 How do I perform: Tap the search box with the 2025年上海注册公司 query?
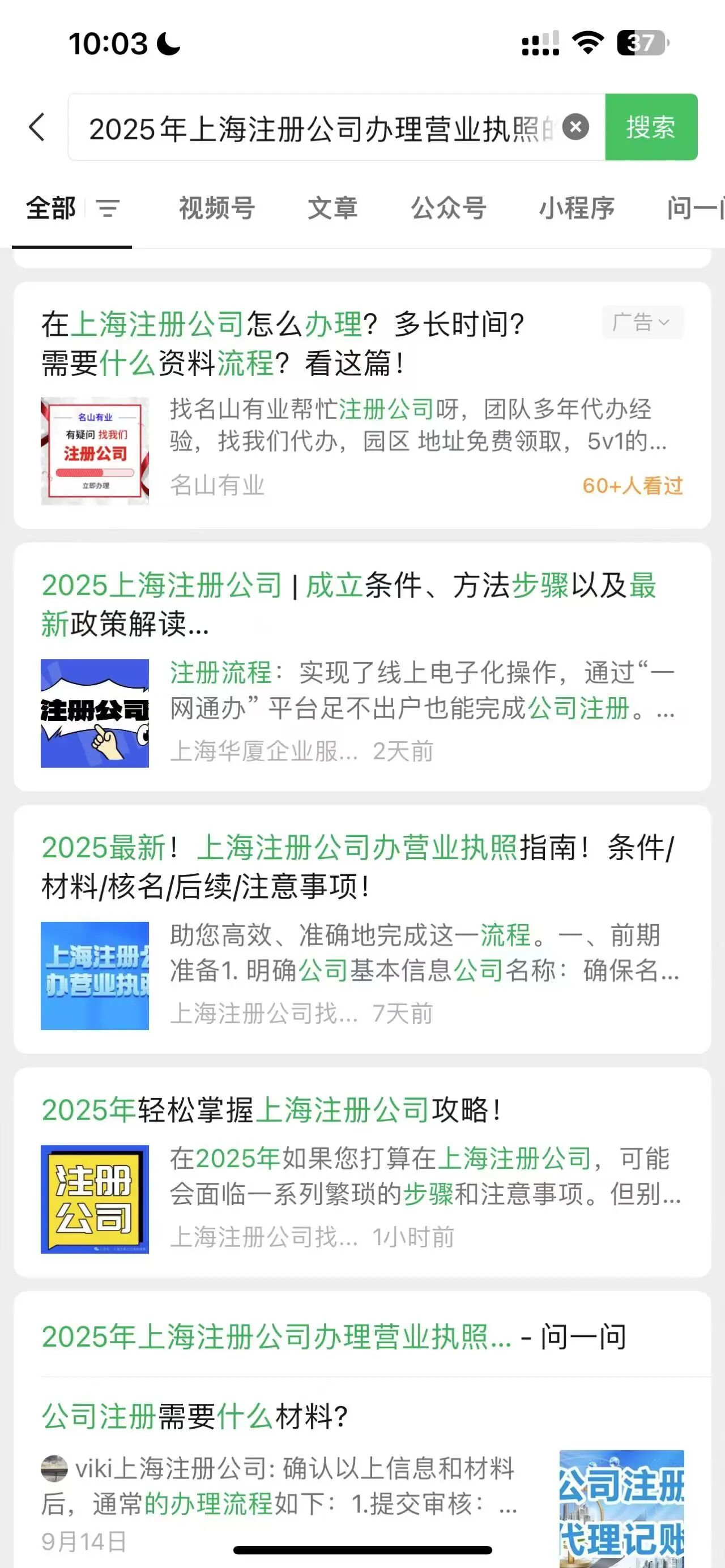[x=317, y=128]
